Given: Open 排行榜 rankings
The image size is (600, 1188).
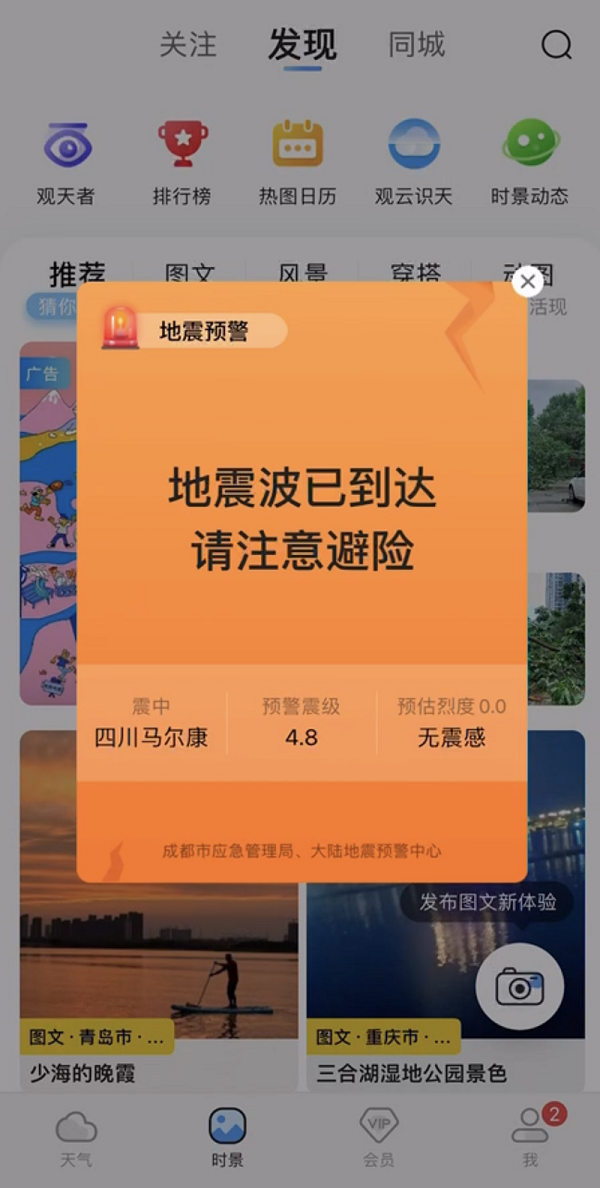Looking at the screenshot, I should point(182,162).
